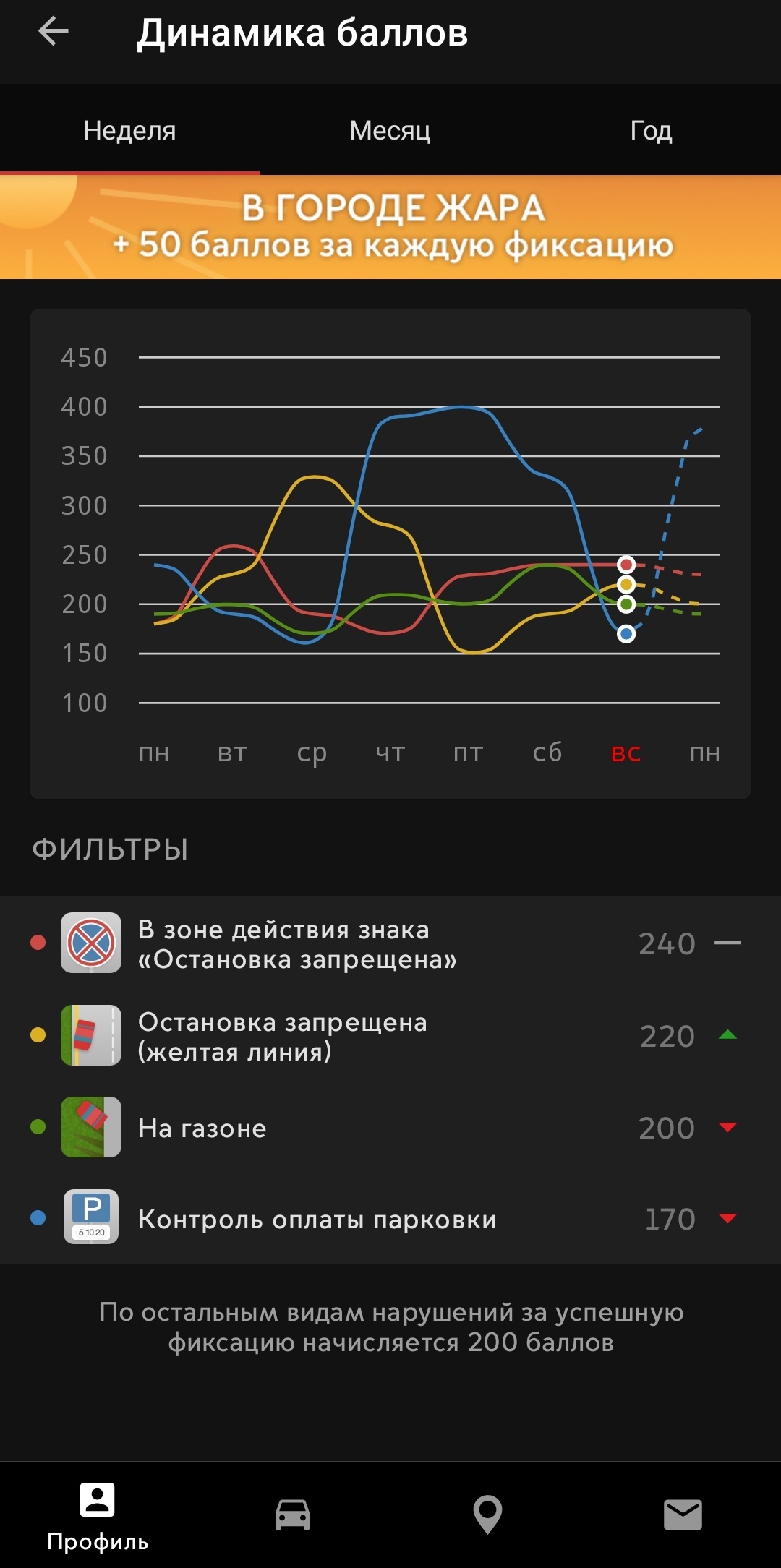Go back from Динамика баллов
Image resolution: width=781 pixels, height=1568 pixels.
(x=54, y=32)
